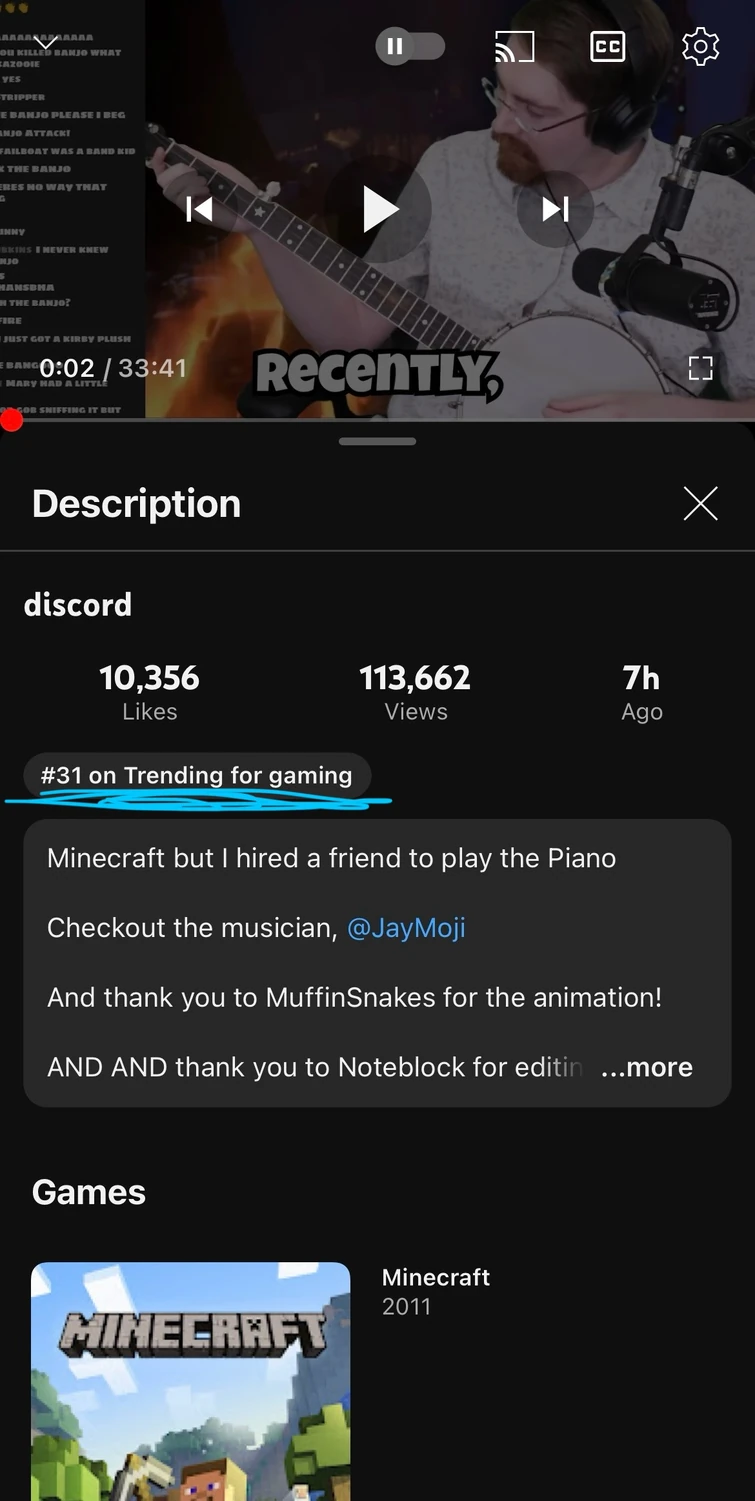
Task: Toggle the autoplay switch
Action: [410, 46]
